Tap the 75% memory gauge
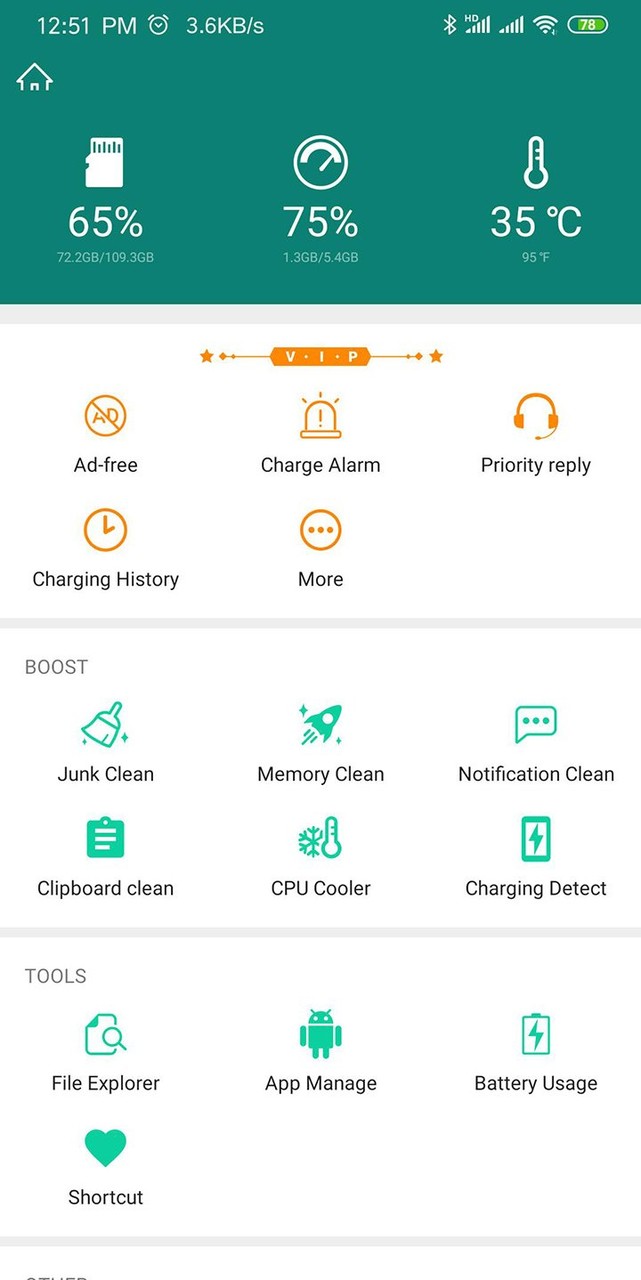The height and width of the screenshot is (1280, 641). (320, 200)
